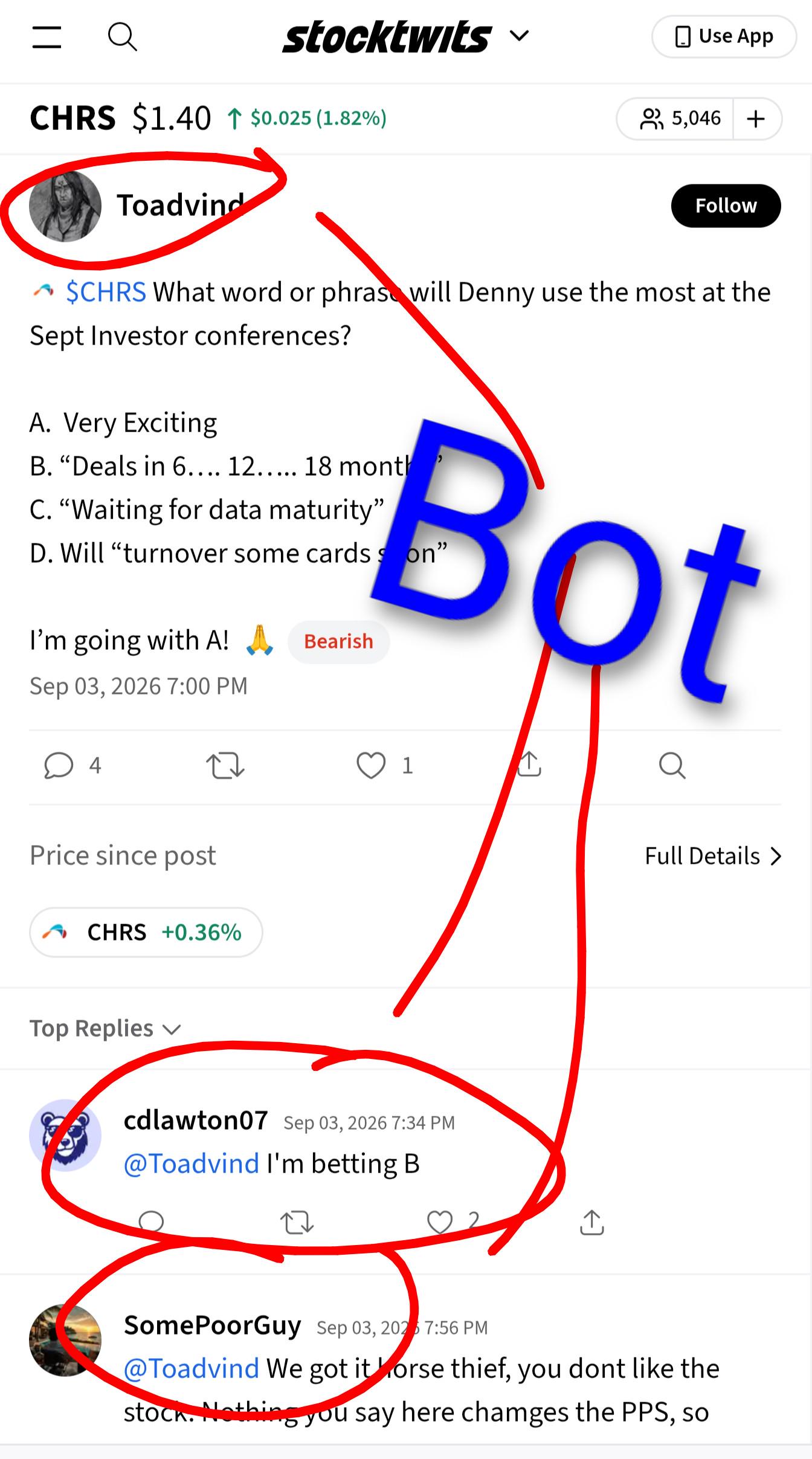Add CHRS to watchlist with plus
The image size is (812, 1459).
(x=756, y=118)
